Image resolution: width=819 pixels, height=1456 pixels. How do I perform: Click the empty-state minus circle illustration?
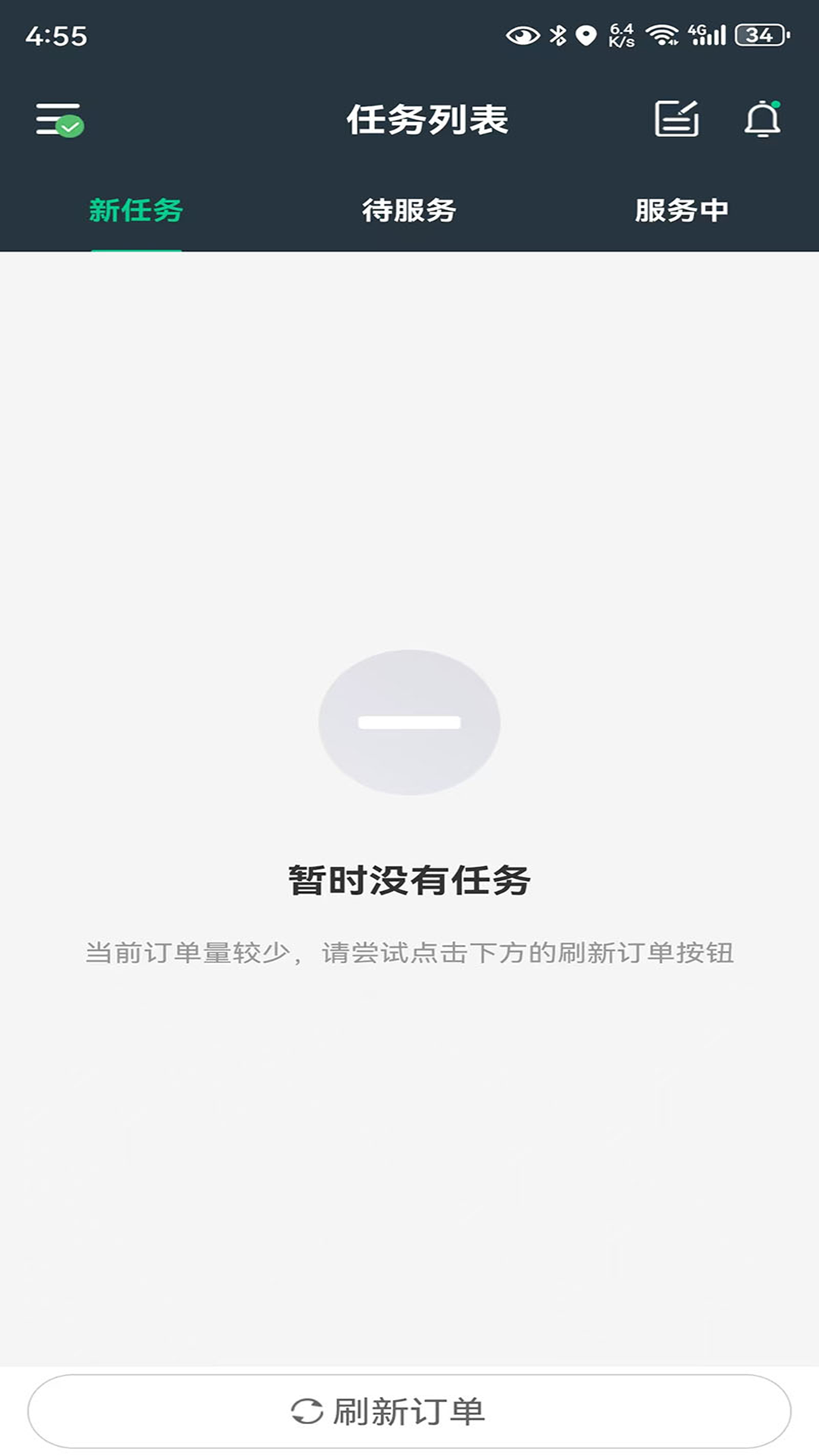pyautogui.click(x=409, y=722)
